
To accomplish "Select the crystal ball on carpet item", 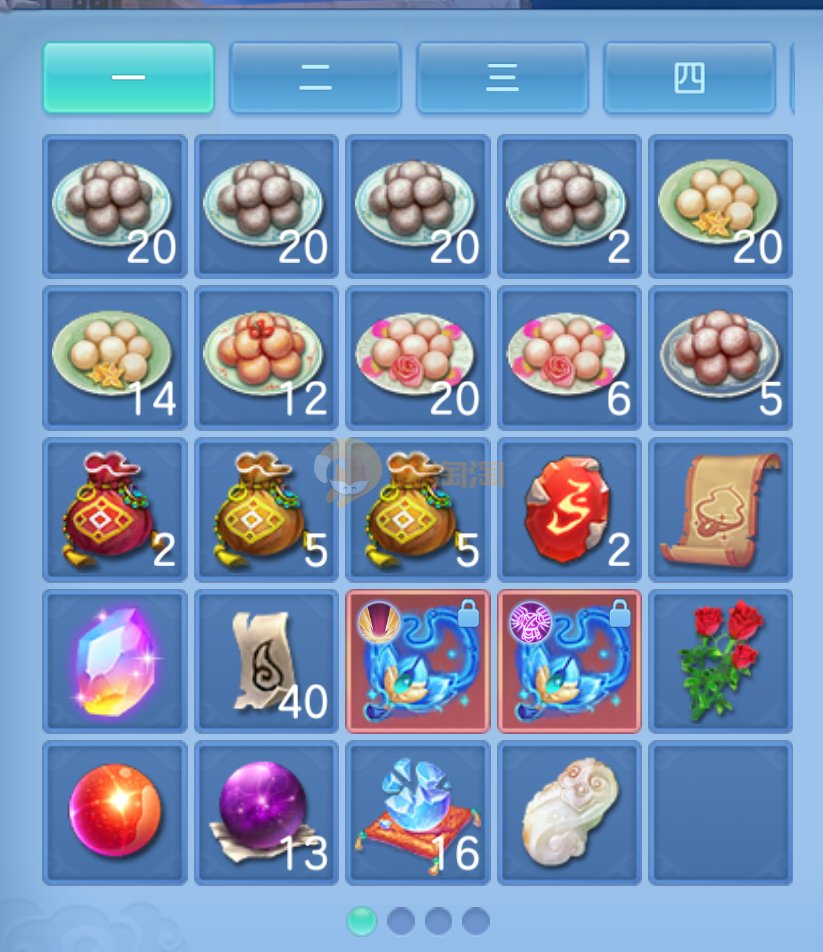I will point(417,812).
